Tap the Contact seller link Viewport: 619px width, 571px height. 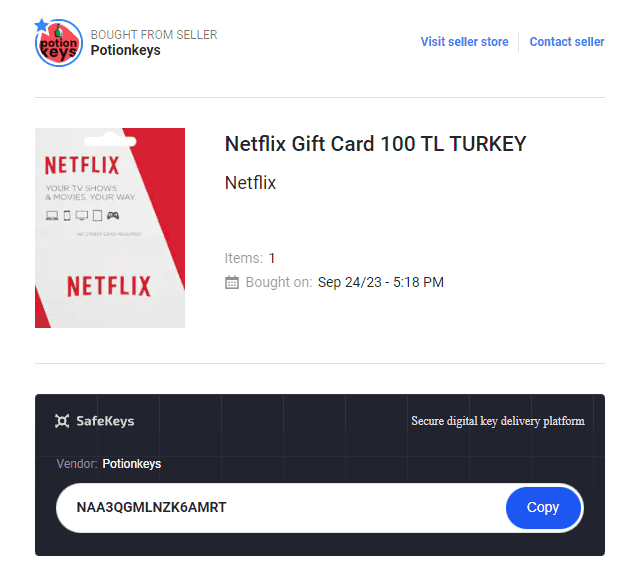point(566,42)
